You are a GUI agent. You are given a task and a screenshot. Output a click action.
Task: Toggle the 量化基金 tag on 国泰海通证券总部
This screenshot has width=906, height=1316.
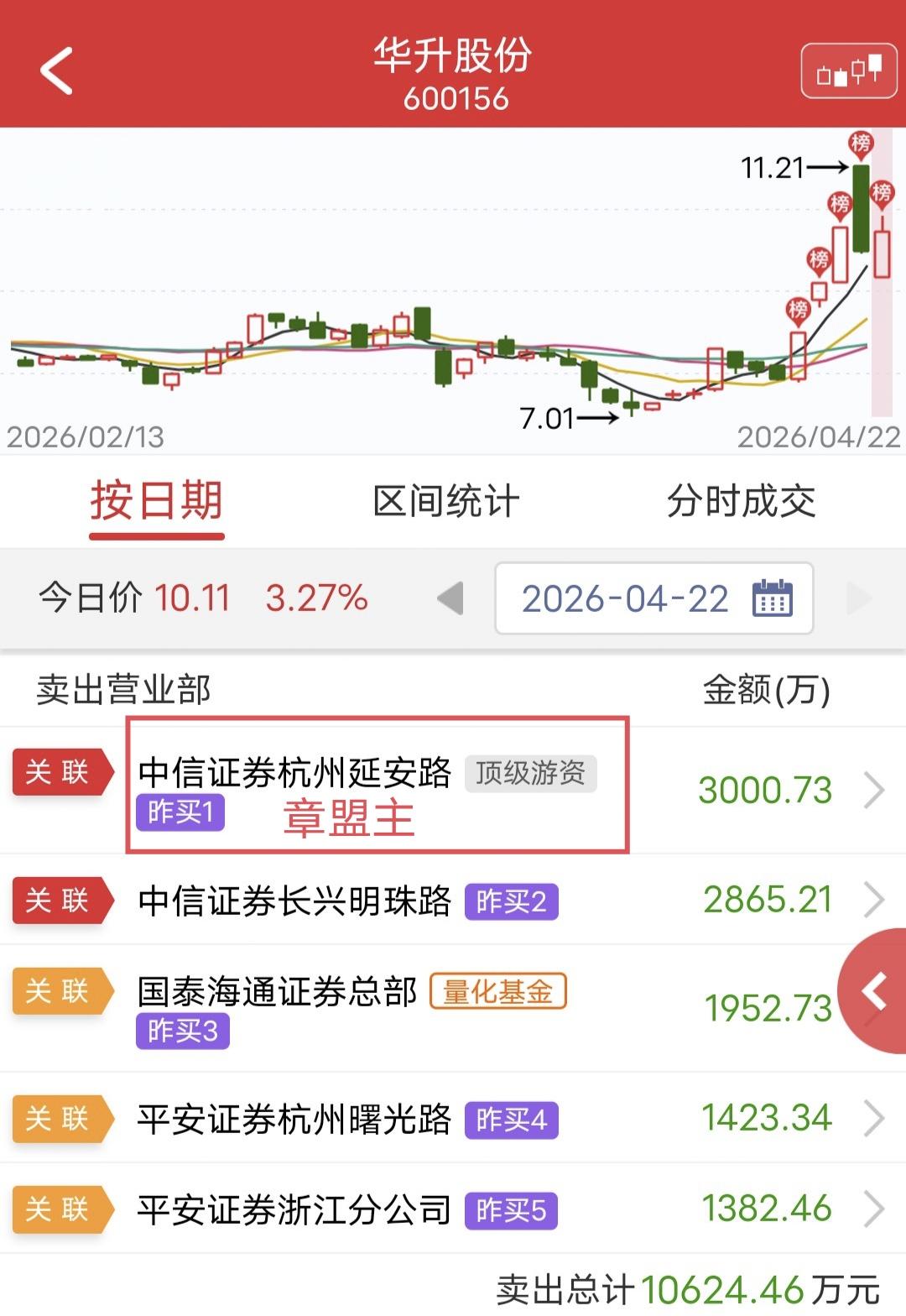tap(497, 991)
